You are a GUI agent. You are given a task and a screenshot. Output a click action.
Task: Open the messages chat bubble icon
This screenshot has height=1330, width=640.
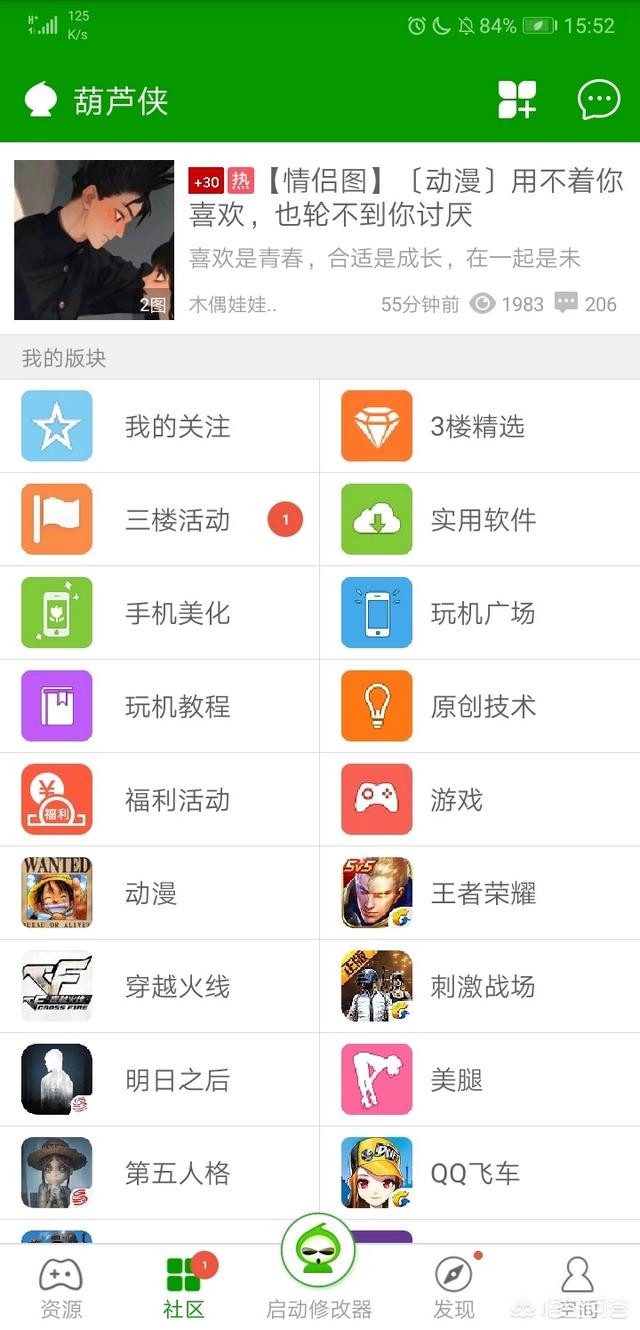[599, 100]
